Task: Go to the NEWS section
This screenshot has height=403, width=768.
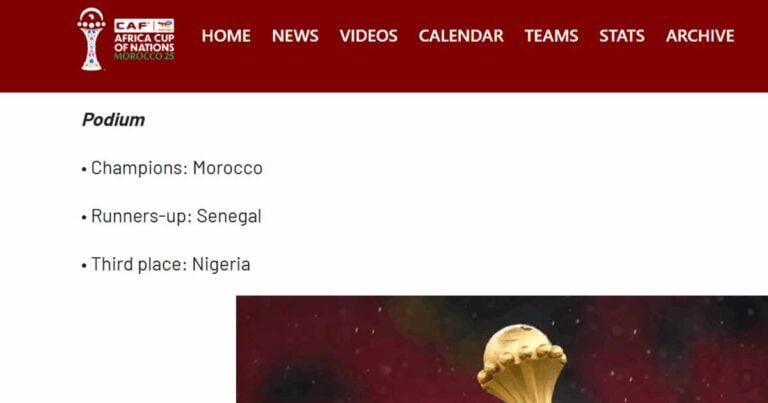Action: point(295,36)
